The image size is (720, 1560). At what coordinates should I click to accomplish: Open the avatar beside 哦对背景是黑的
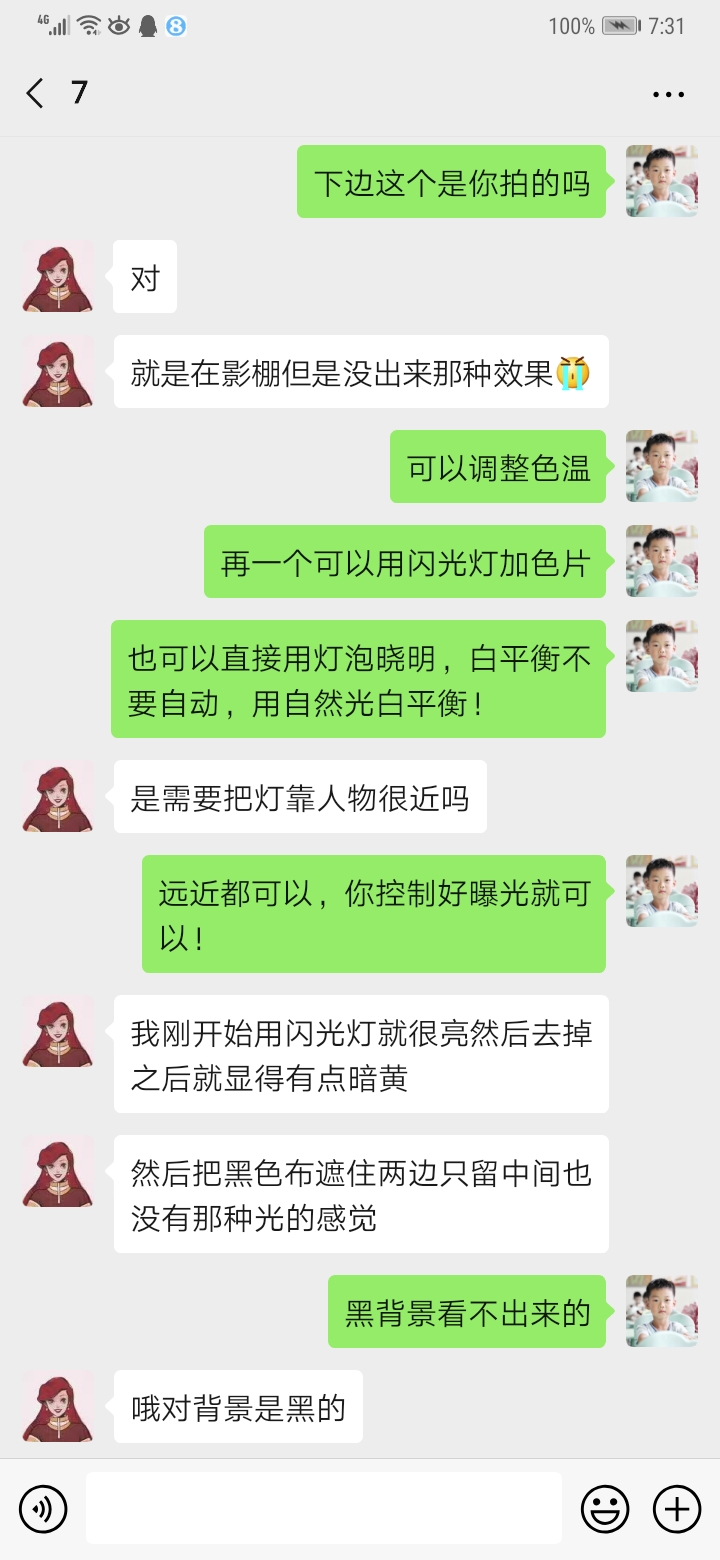pos(58,1406)
